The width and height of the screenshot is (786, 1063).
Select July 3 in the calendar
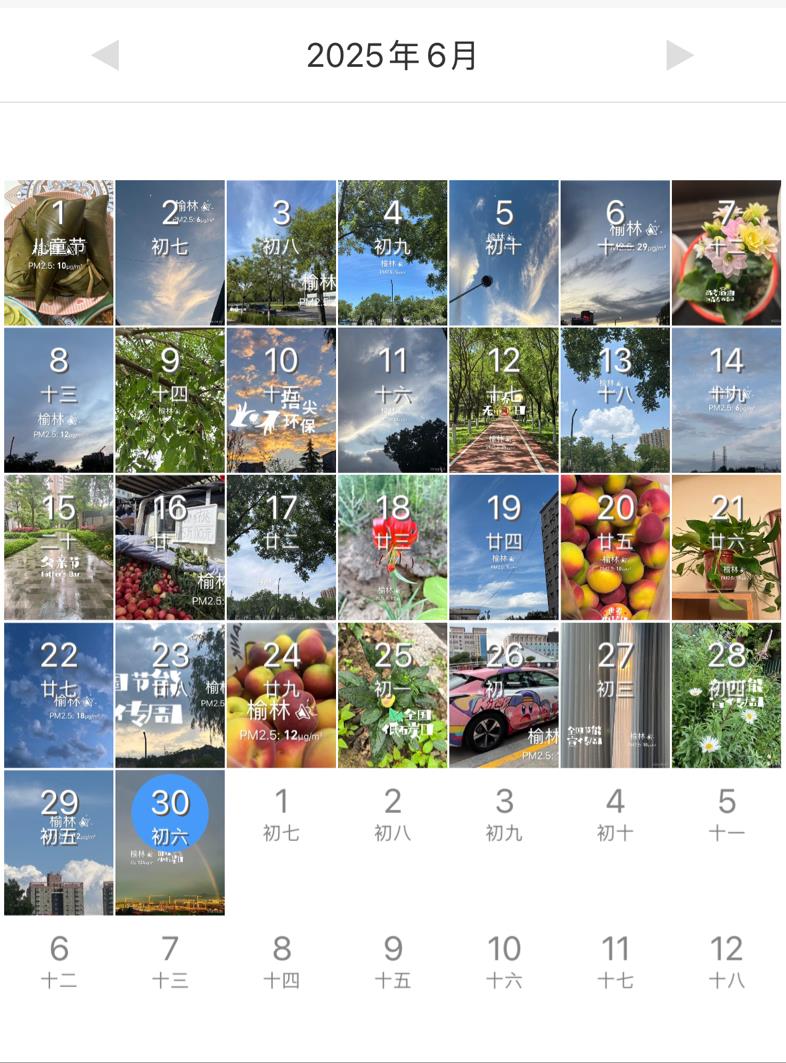504,814
